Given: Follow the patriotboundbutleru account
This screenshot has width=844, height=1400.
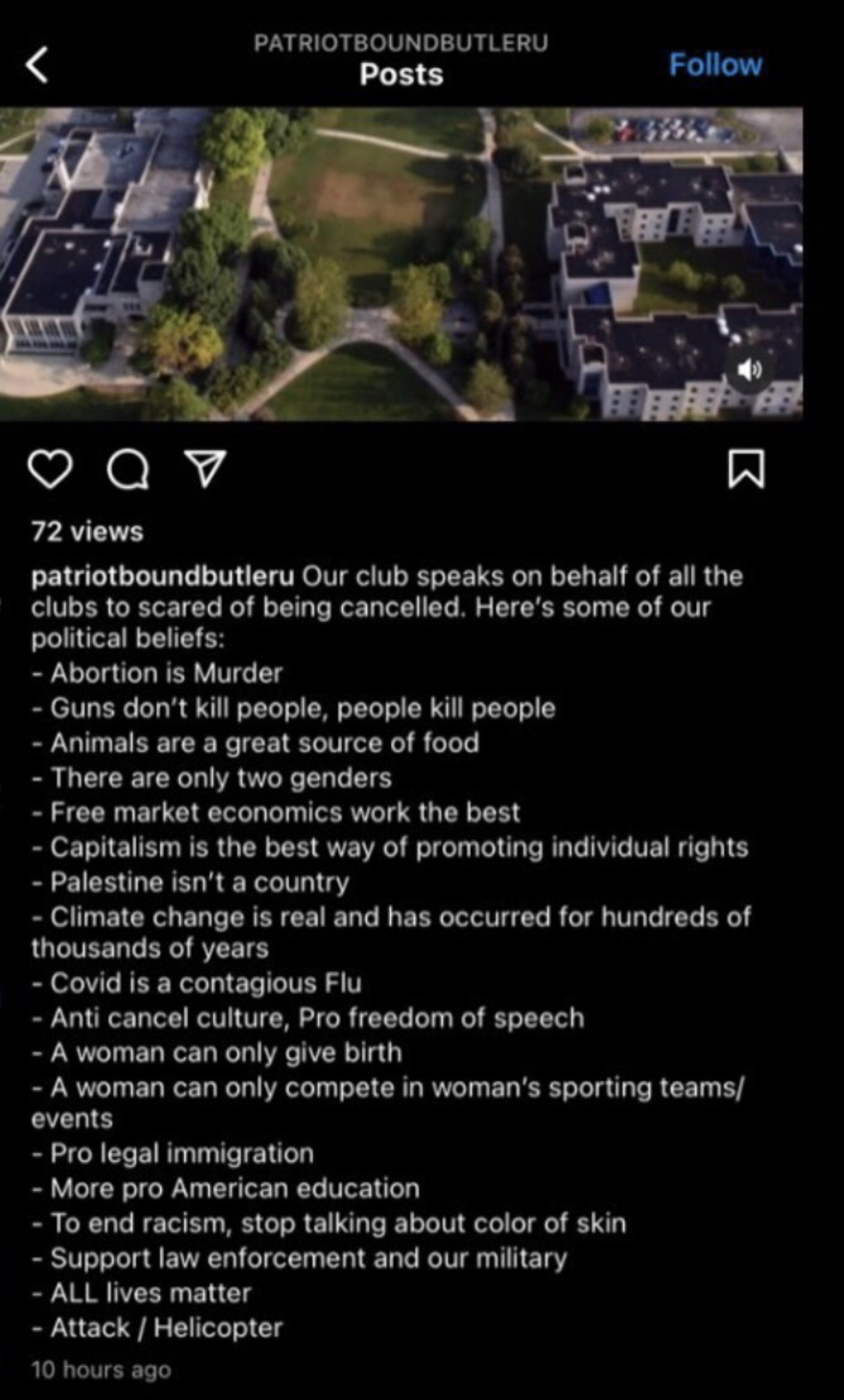Looking at the screenshot, I should coord(715,65).
